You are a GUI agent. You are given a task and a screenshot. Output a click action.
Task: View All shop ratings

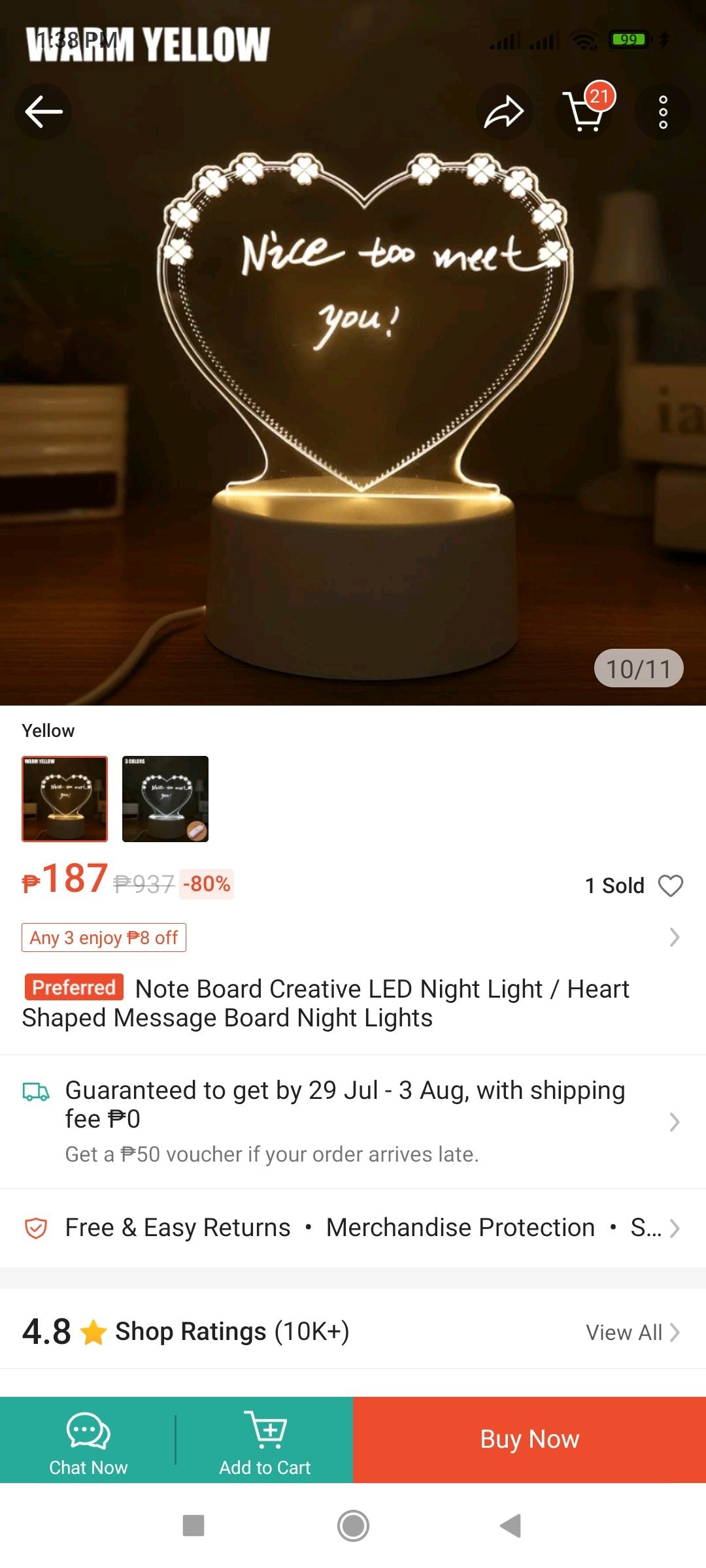point(631,1332)
